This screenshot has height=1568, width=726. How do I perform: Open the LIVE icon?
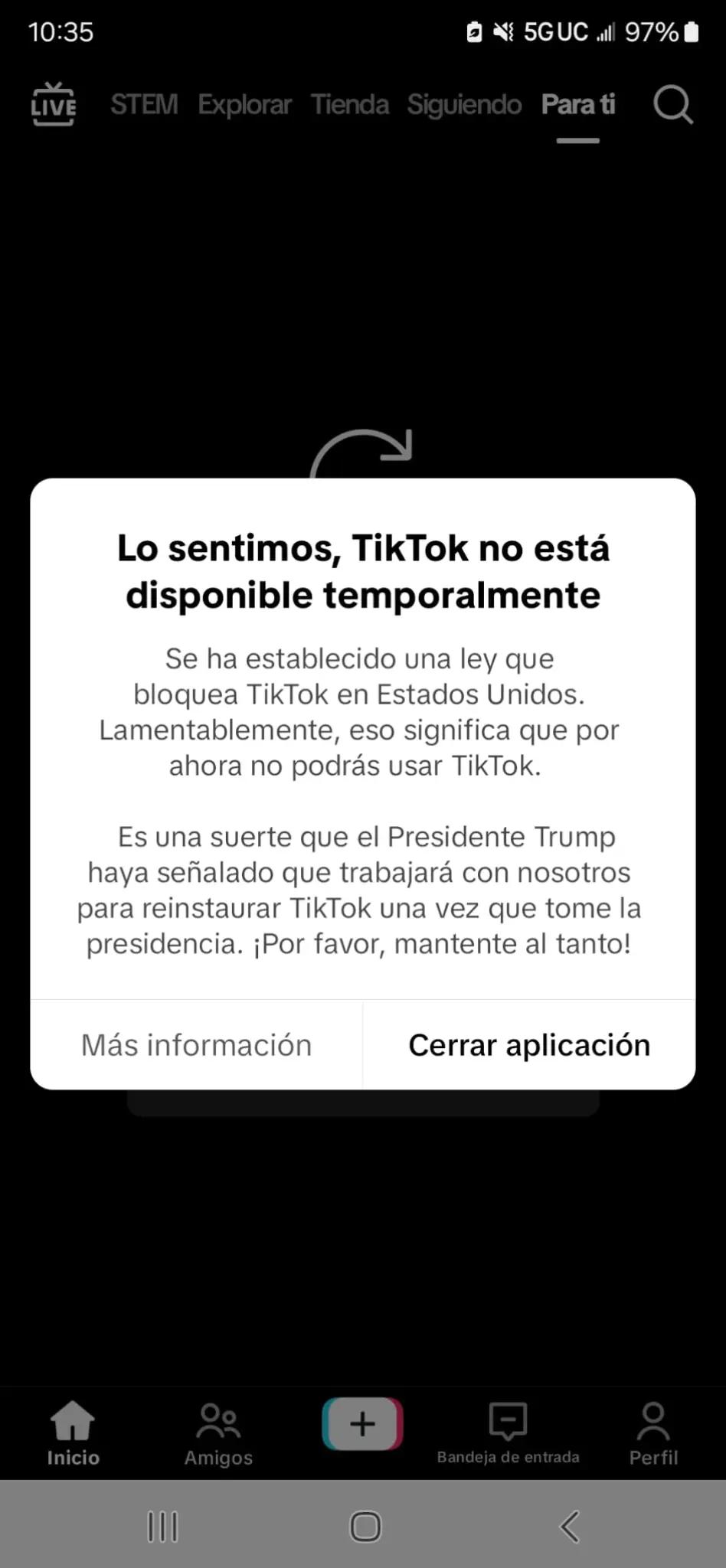coord(54,104)
